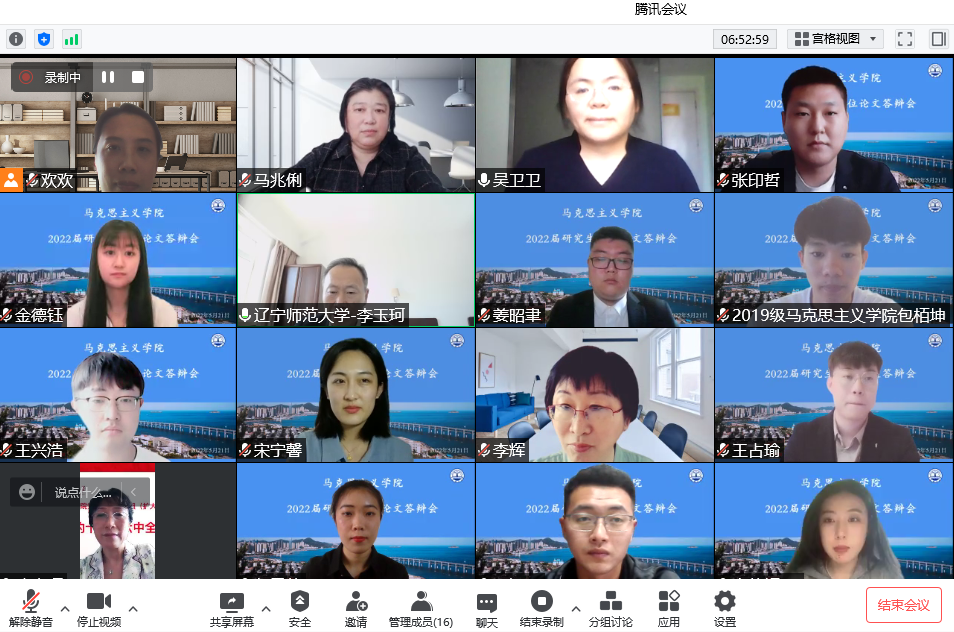This screenshot has height=632, width=954.
Task: Toggle the side panel icon
Action: 938,39
